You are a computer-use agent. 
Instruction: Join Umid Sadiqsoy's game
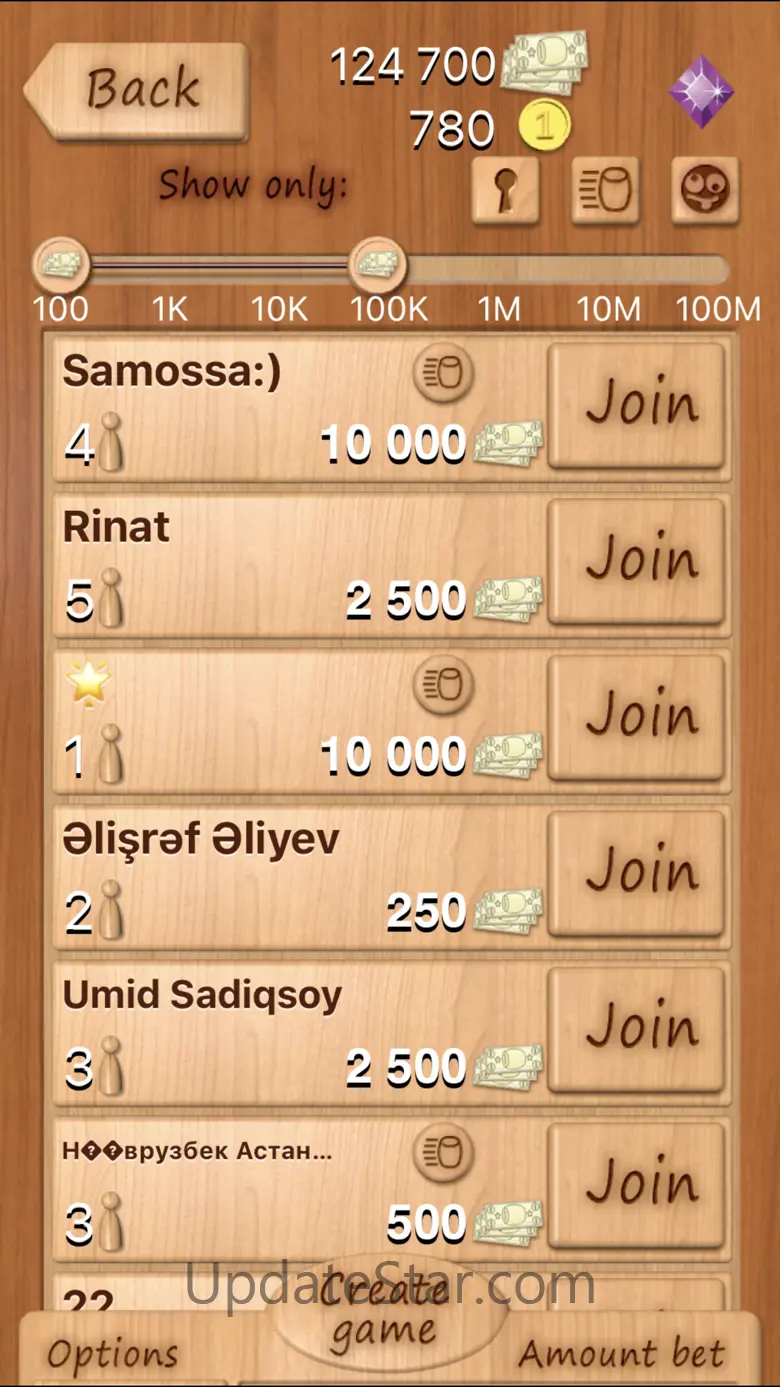coord(637,1029)
